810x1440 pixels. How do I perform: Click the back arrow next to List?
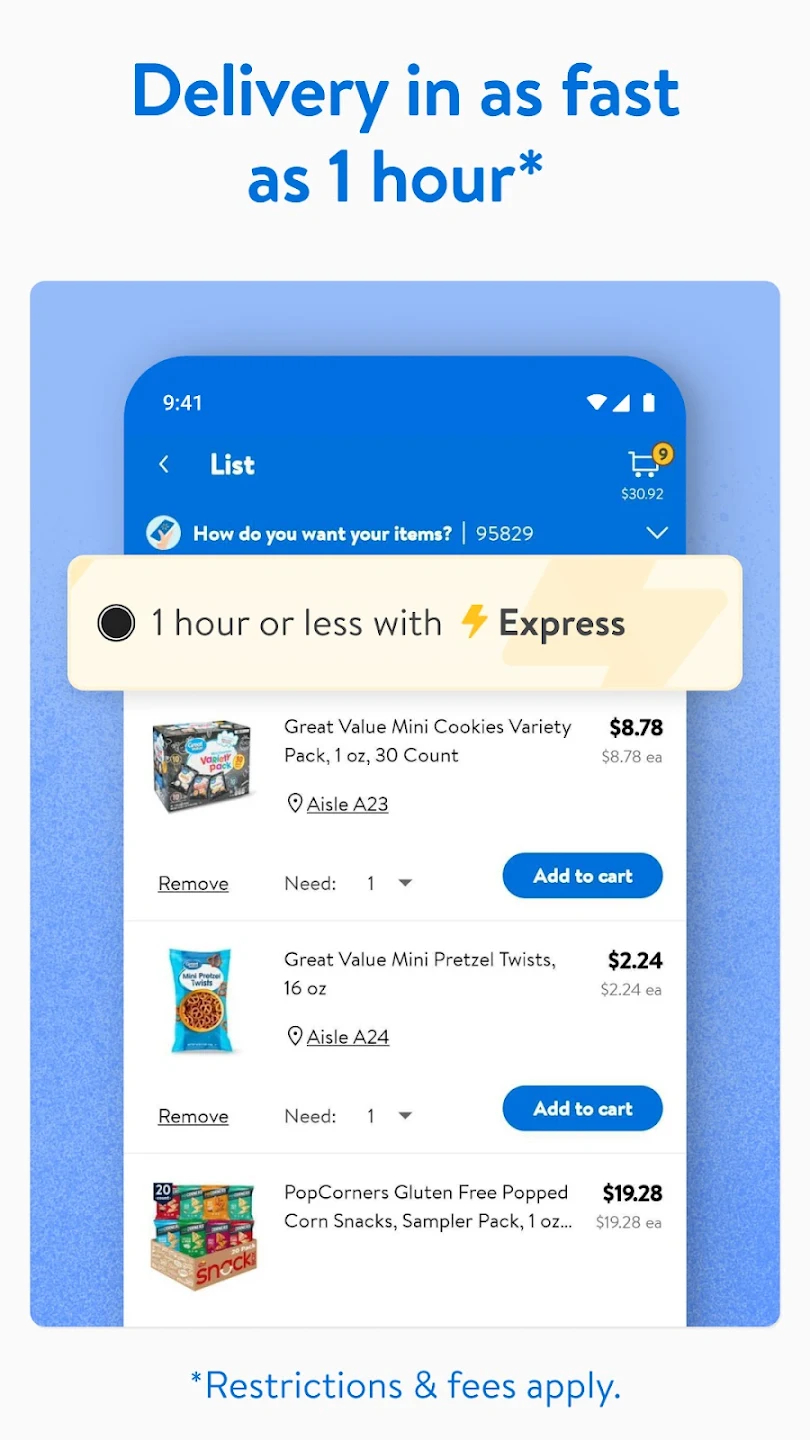[x=163, y=463]
